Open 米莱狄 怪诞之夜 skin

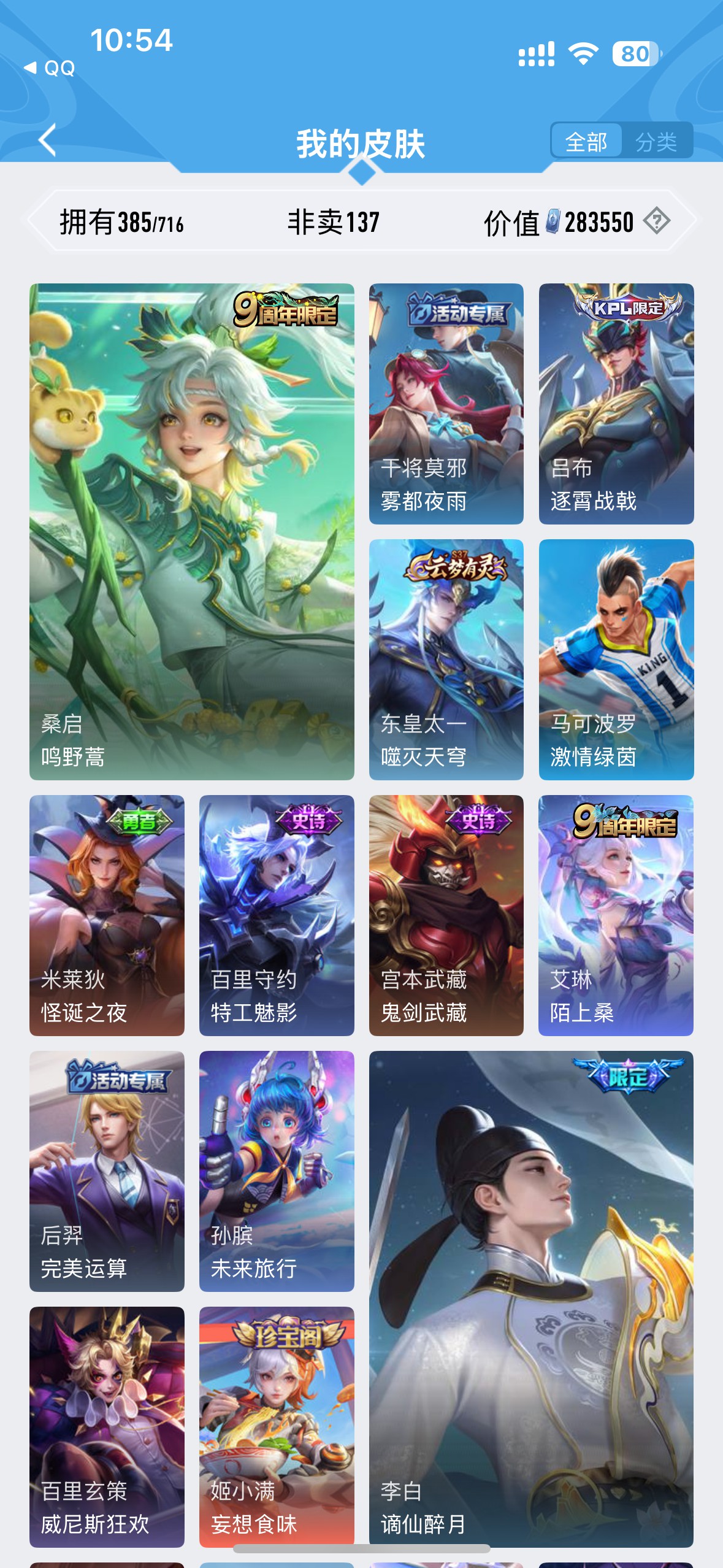107,915
